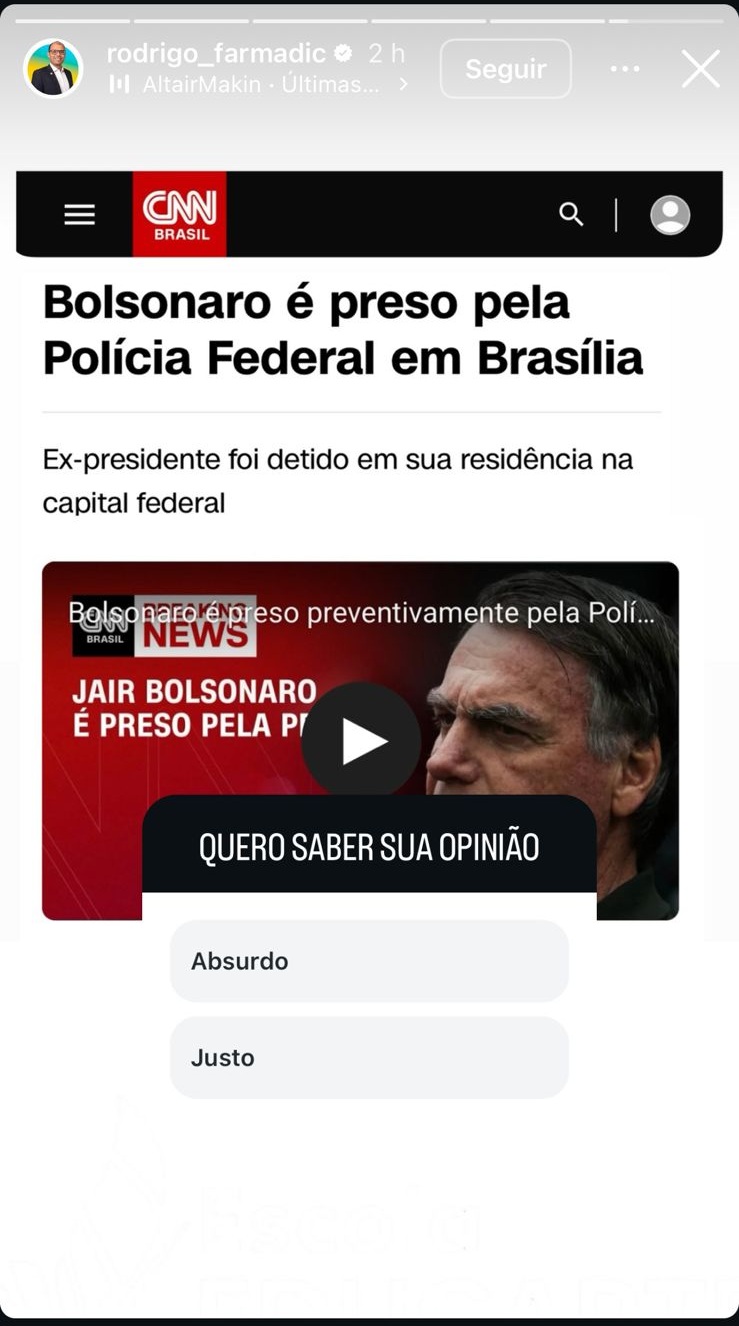Tap the rodrigo_farmadic username

pos(216,54)
